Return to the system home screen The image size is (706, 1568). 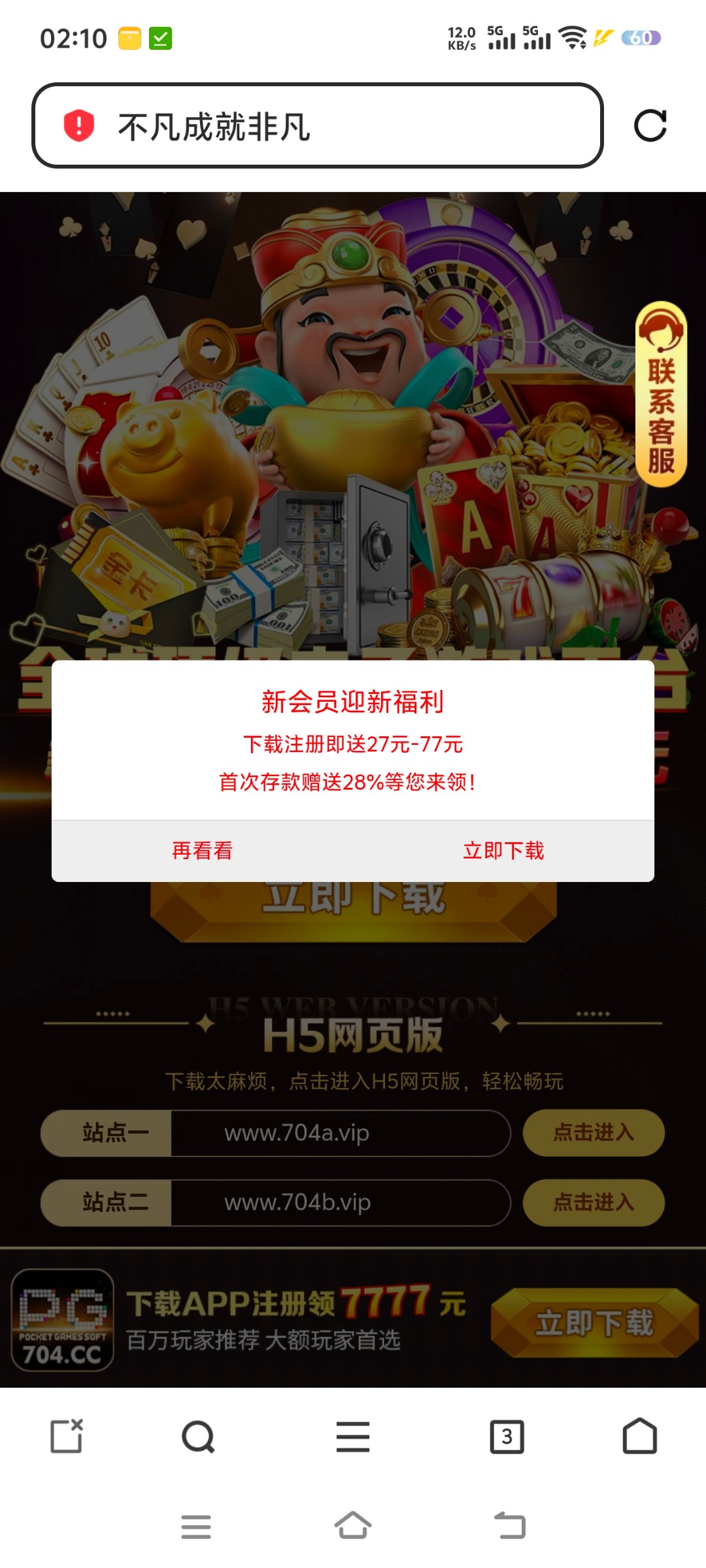point(353,1526)
